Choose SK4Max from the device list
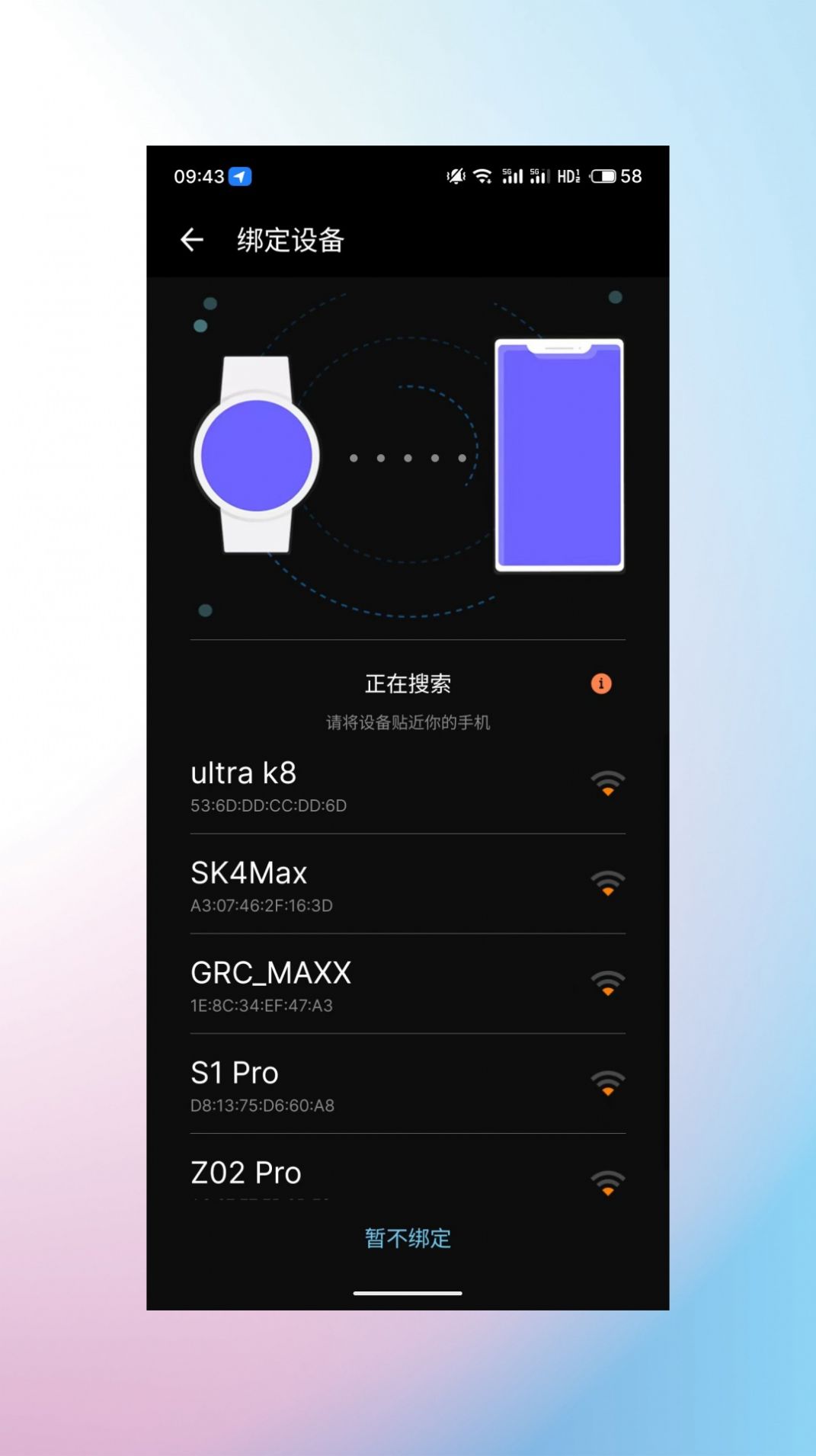Screen dimensions: 816x1456 click(x=407, y=885)
